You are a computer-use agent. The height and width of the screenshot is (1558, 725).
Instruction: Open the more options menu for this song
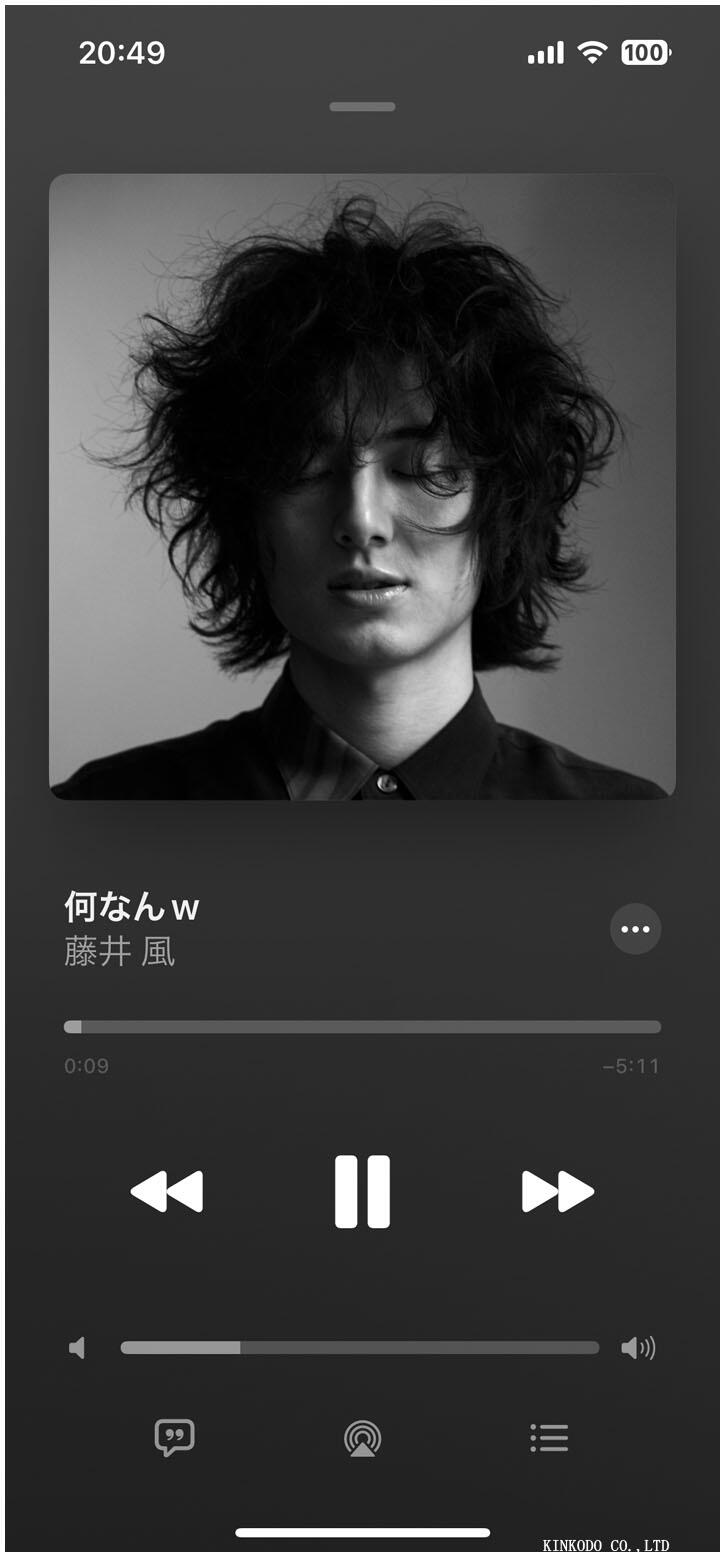(635, 929)
